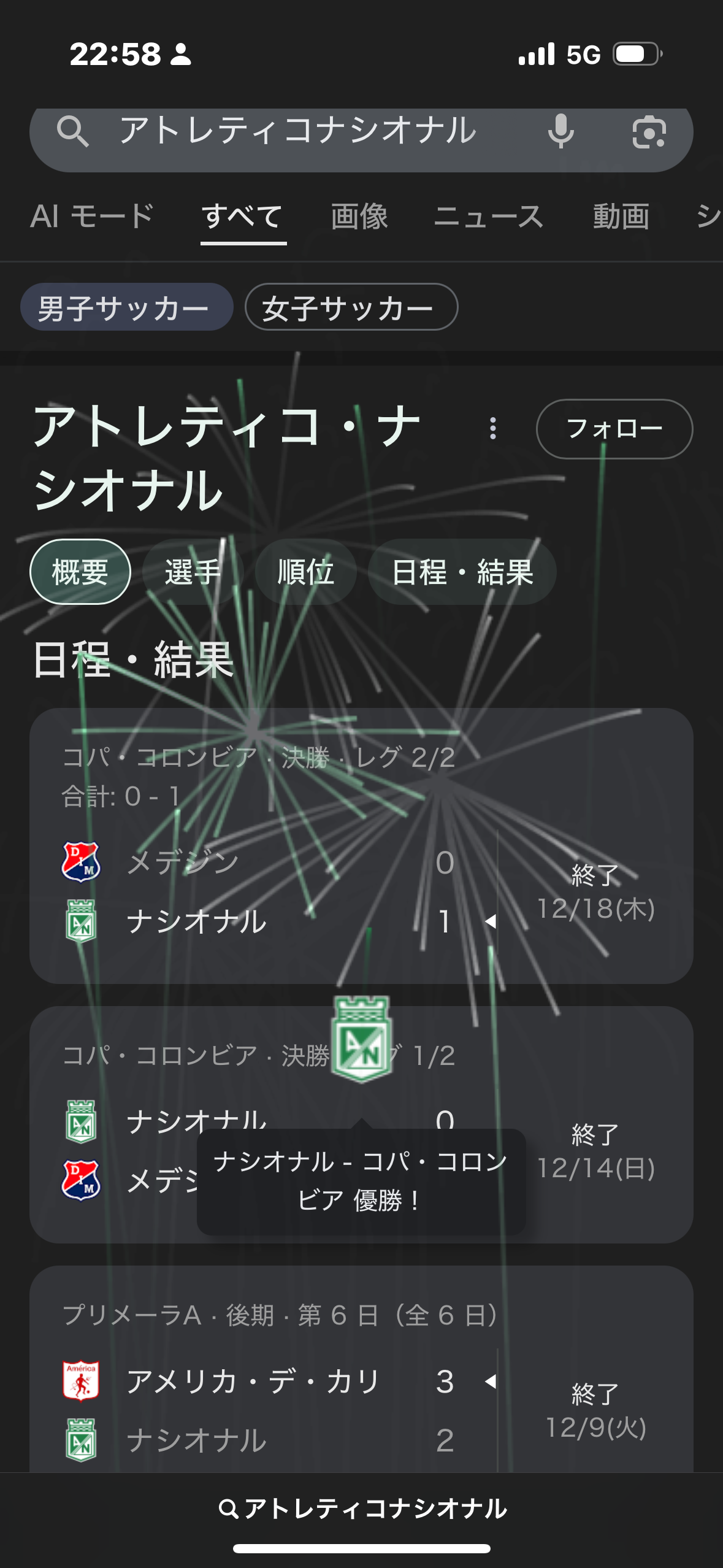The width and height of the screenshot is (723, 1568).
Task: Open the three-dot menu beside team name
Action: pyautogui.click(x=492, y=428)
